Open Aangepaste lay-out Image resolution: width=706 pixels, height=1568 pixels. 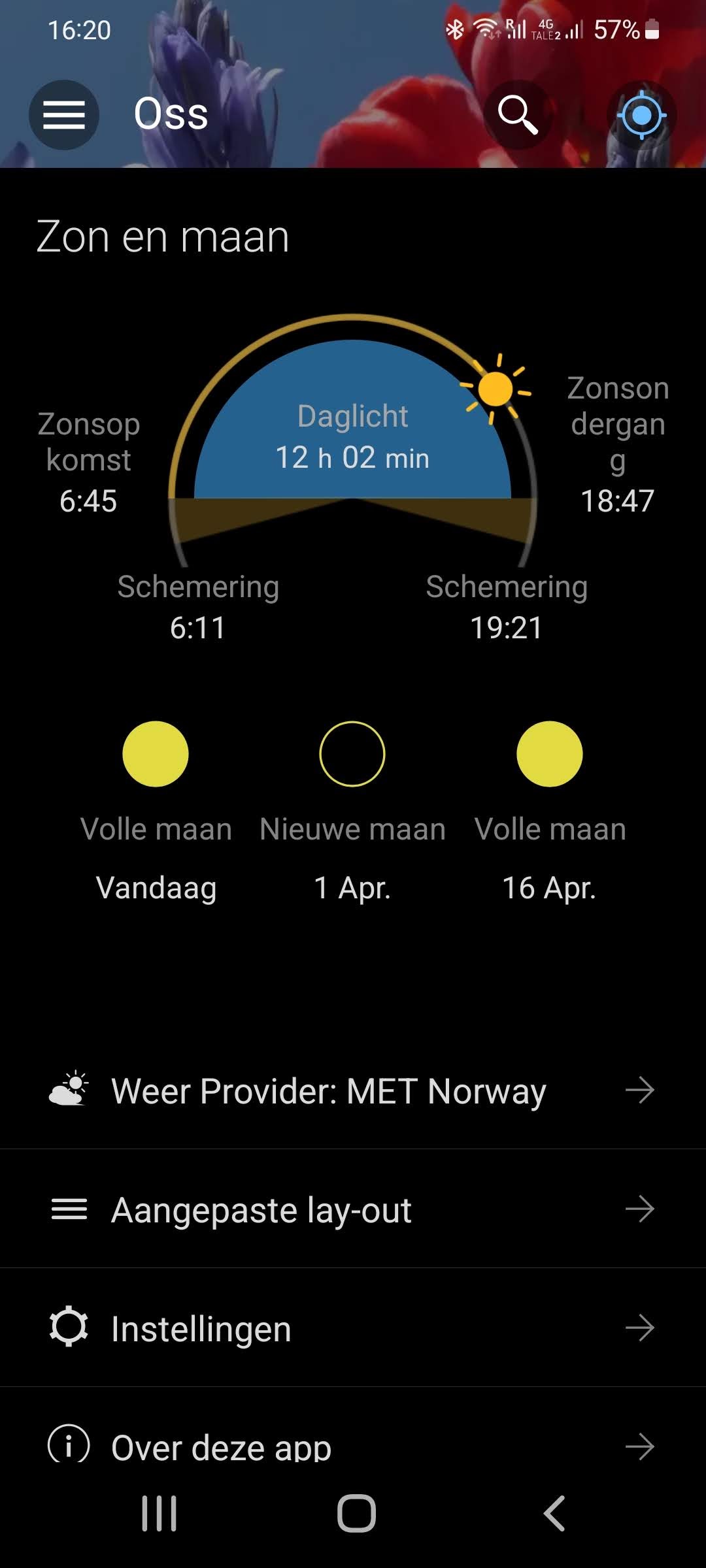point(353,1209)
